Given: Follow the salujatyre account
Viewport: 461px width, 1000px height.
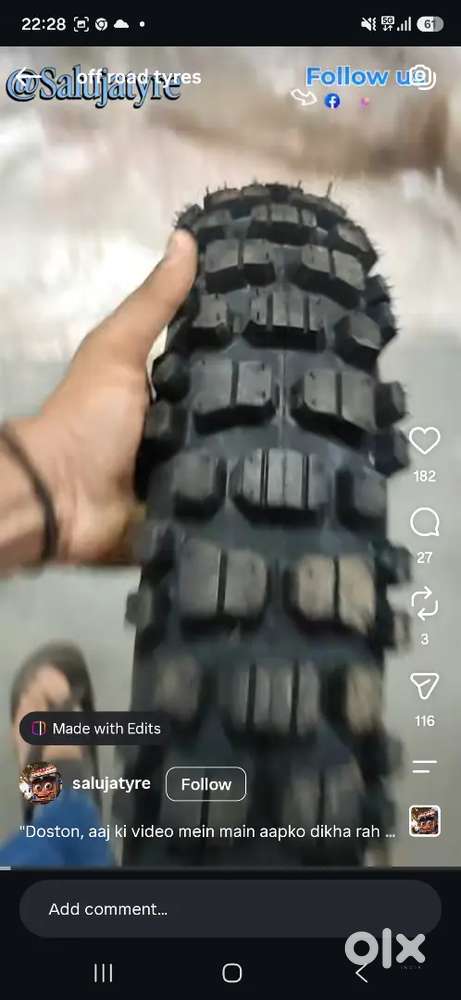Looking at the screenshot, I should (x=206, y=784).
